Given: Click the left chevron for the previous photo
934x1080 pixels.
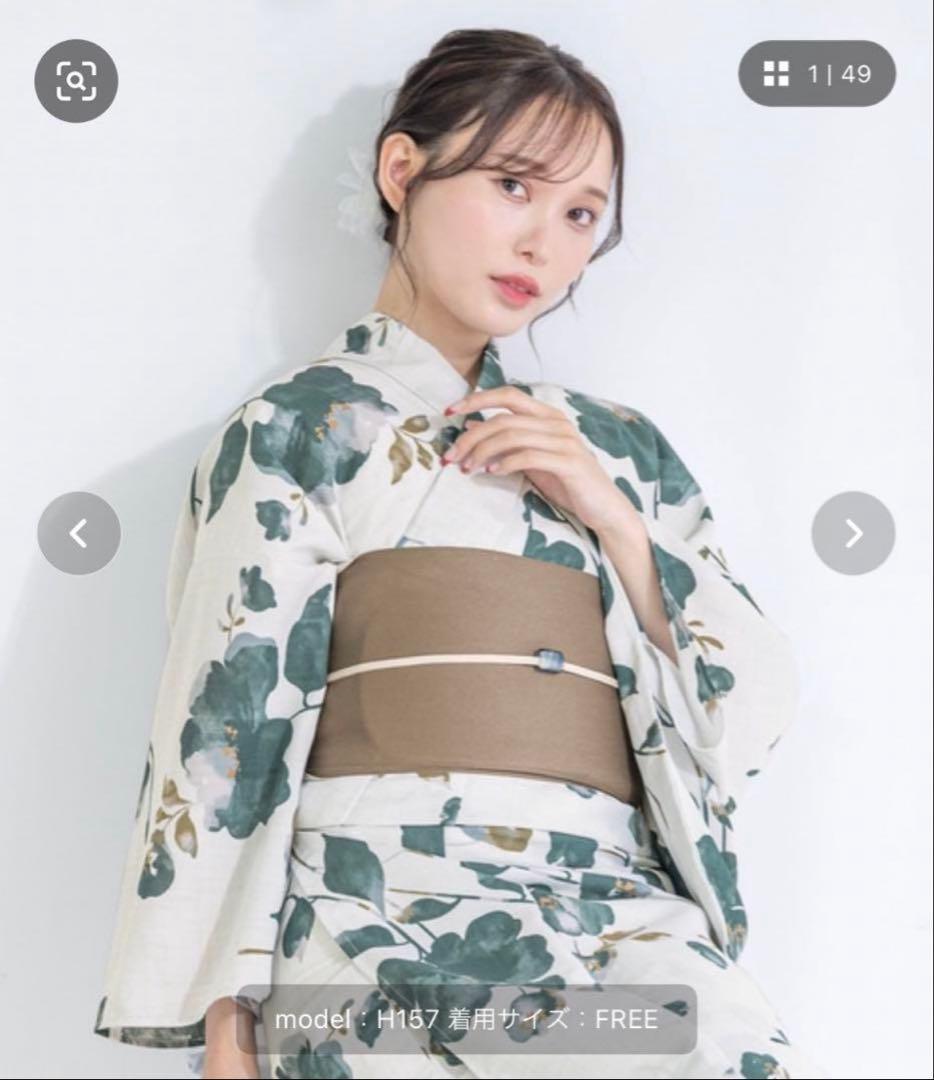Looking at the screenshot, I should [x=78, y=532].
